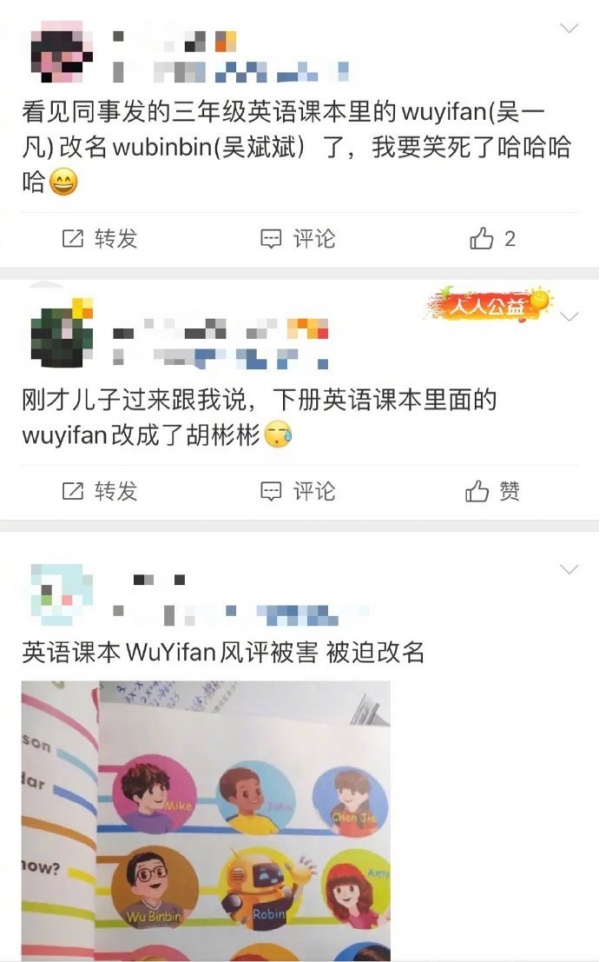600x962 pixels.
Task: Repost the 胡彬彬 post
Action: click(x=99, y=491)
